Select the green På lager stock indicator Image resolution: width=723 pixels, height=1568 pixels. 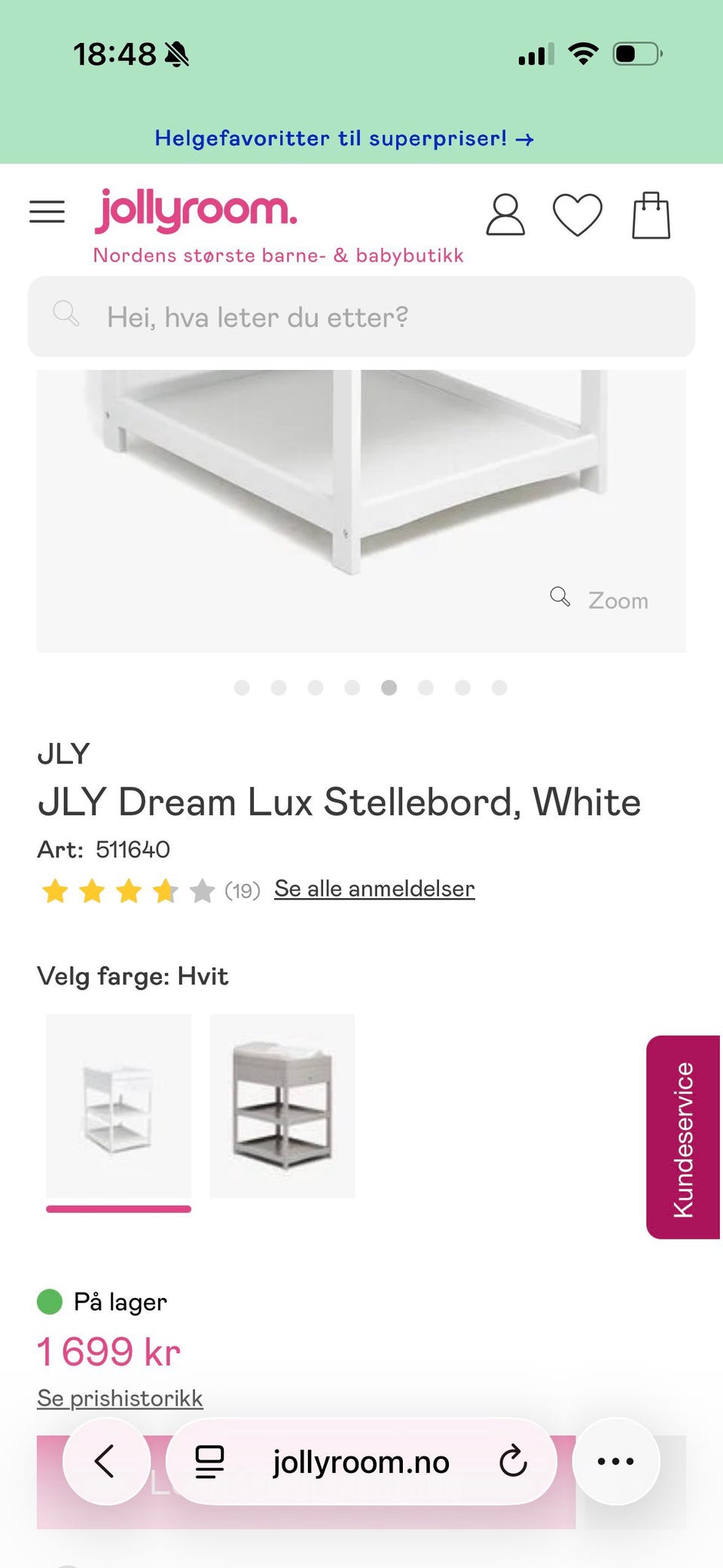point(50,1301)
